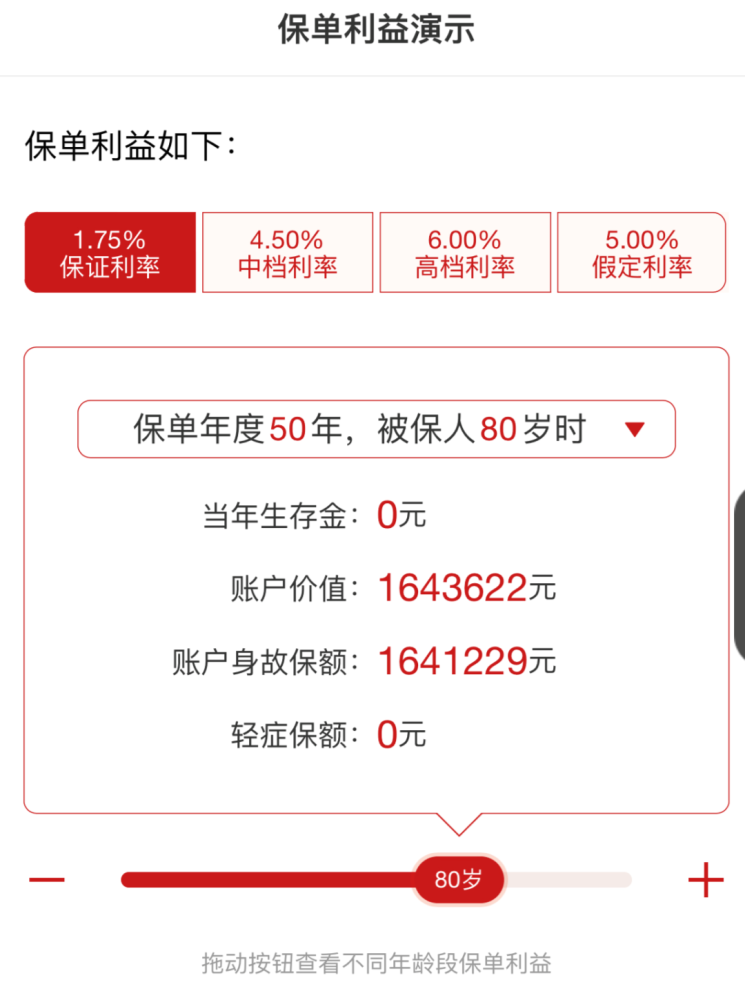The image size is (745, 1000).
Task: Click the 80岁 slider handle
Action: point(458,879)
